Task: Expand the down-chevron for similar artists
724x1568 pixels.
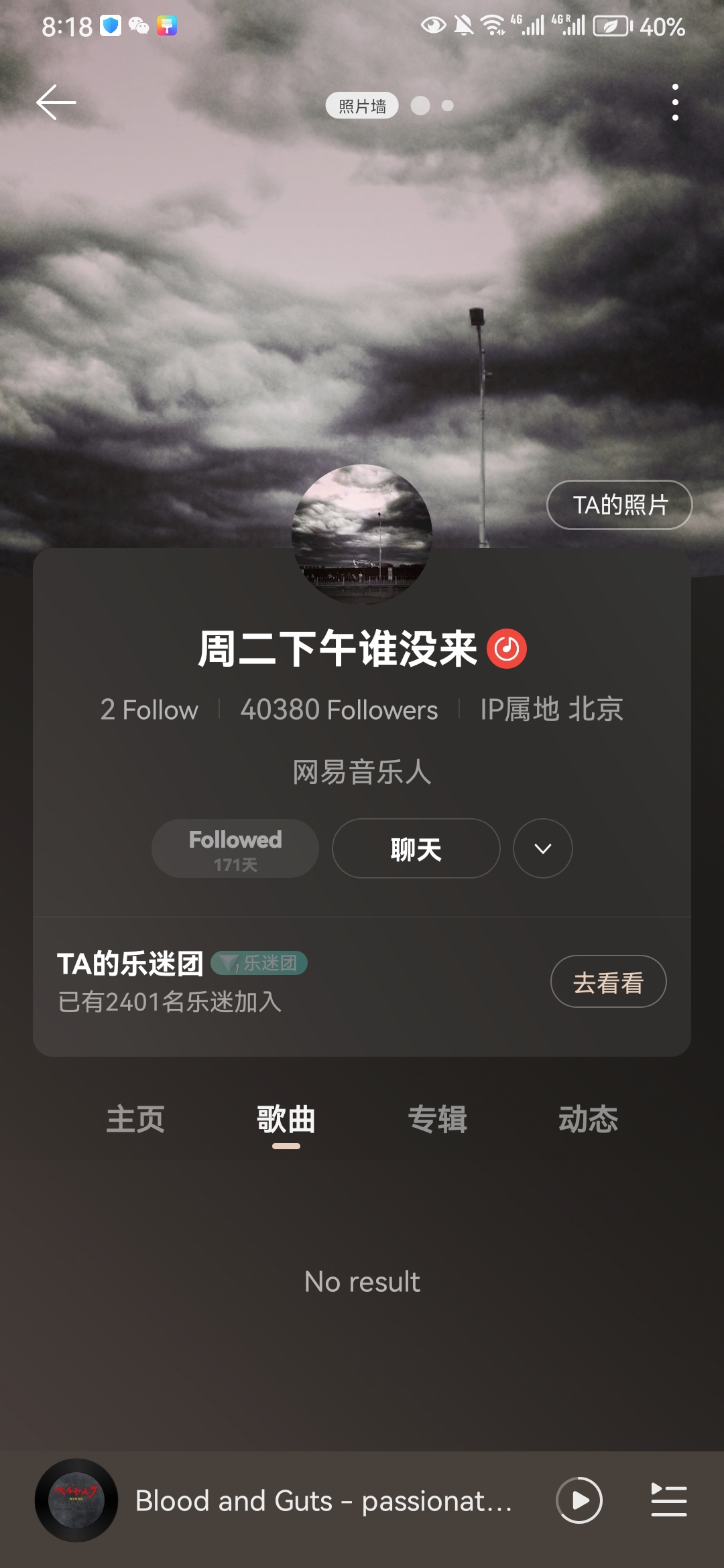Action: coord(542,848)
